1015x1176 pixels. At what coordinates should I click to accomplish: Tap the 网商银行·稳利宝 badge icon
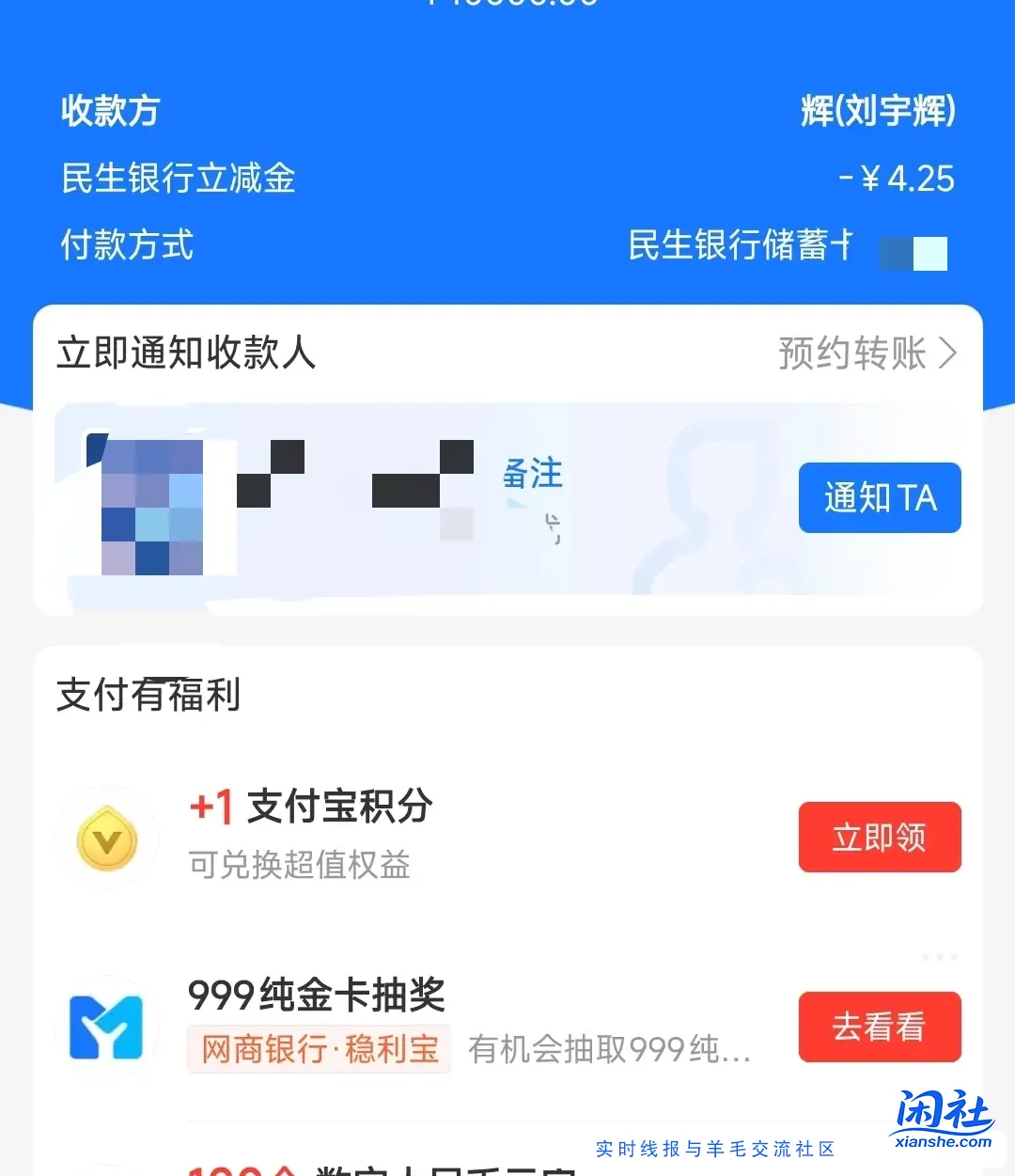(x=319, y=1049)
